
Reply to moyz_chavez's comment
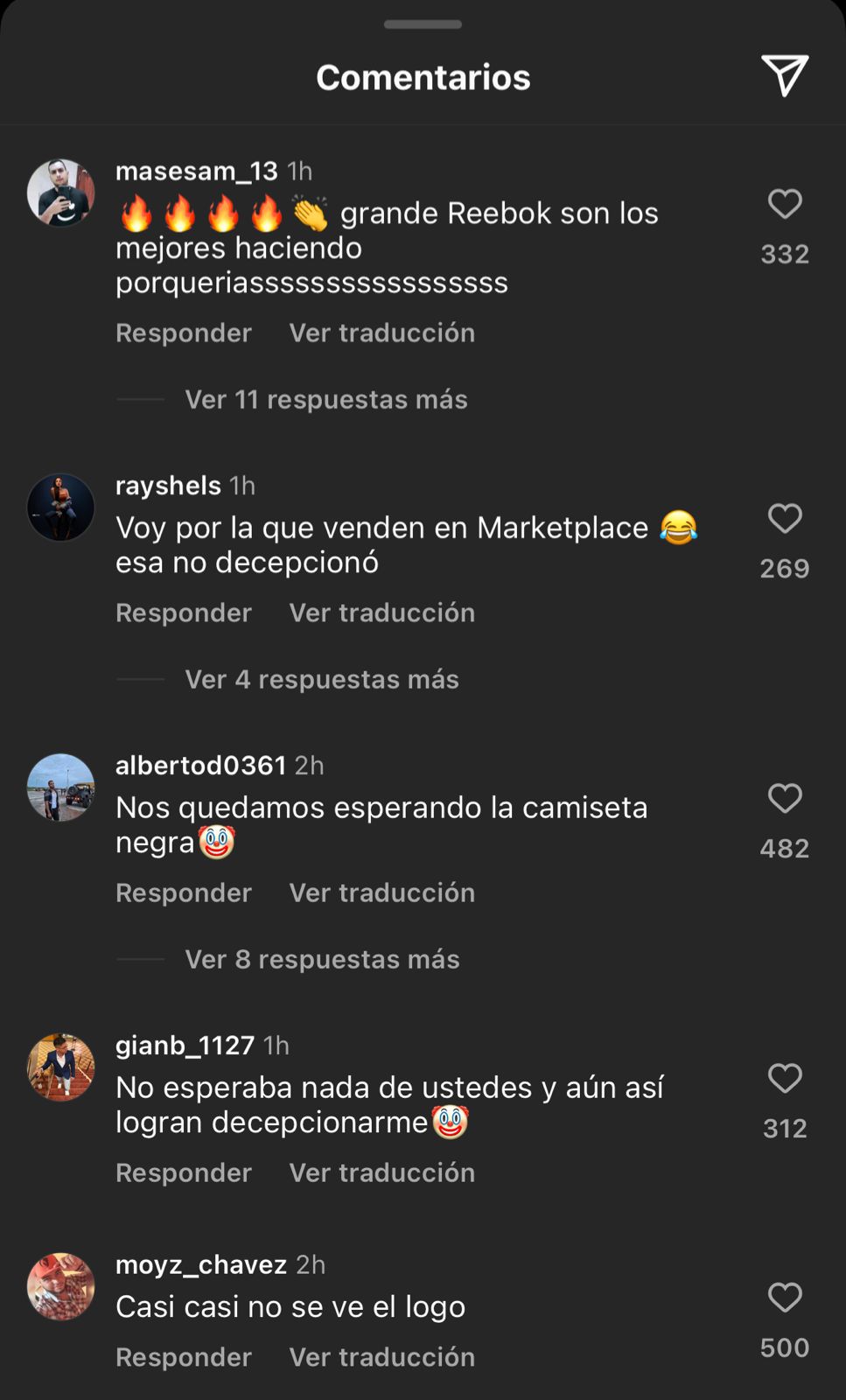click(x=184, y=1357)
